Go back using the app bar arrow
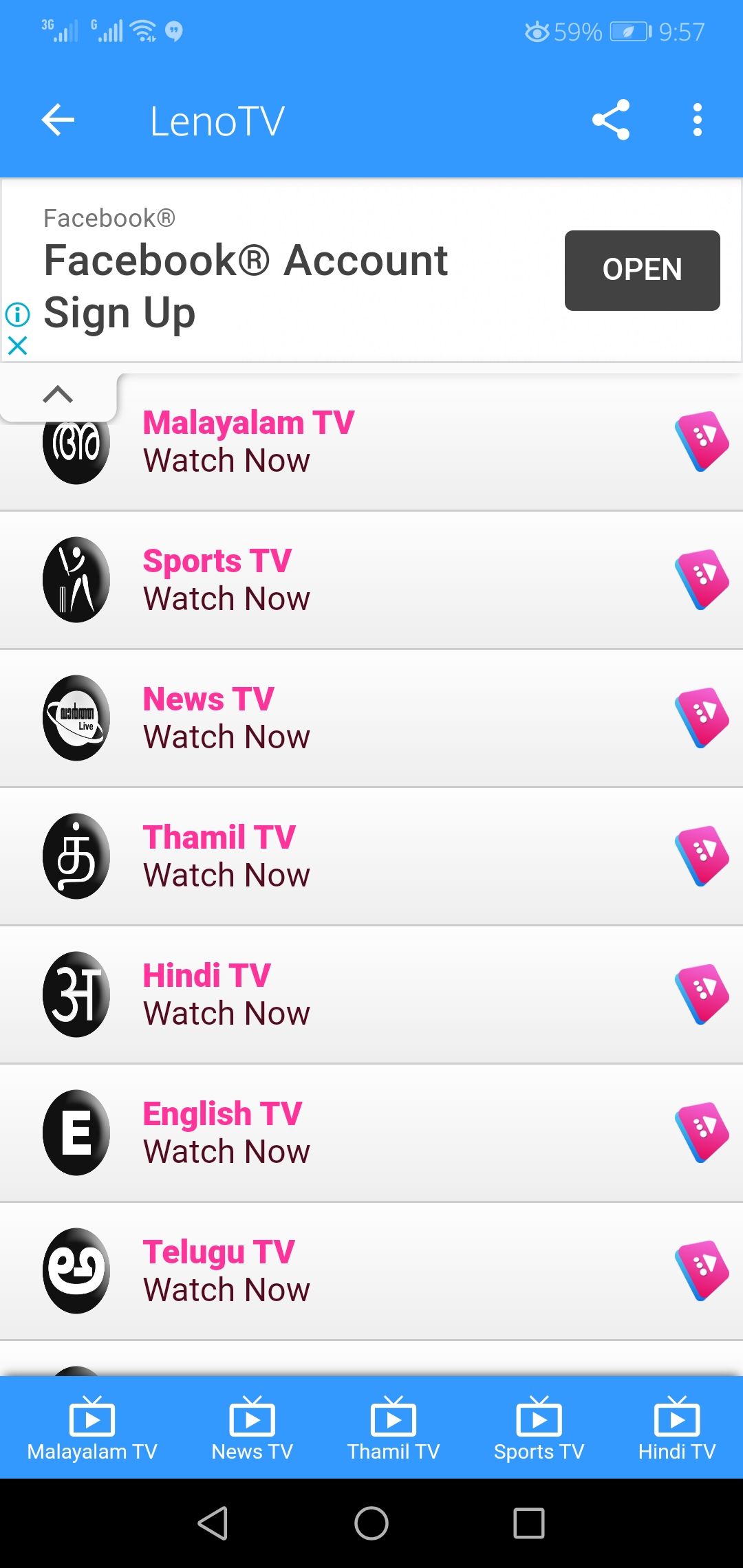The width and height of the screenshot is (743, 1568). point(58,120)
